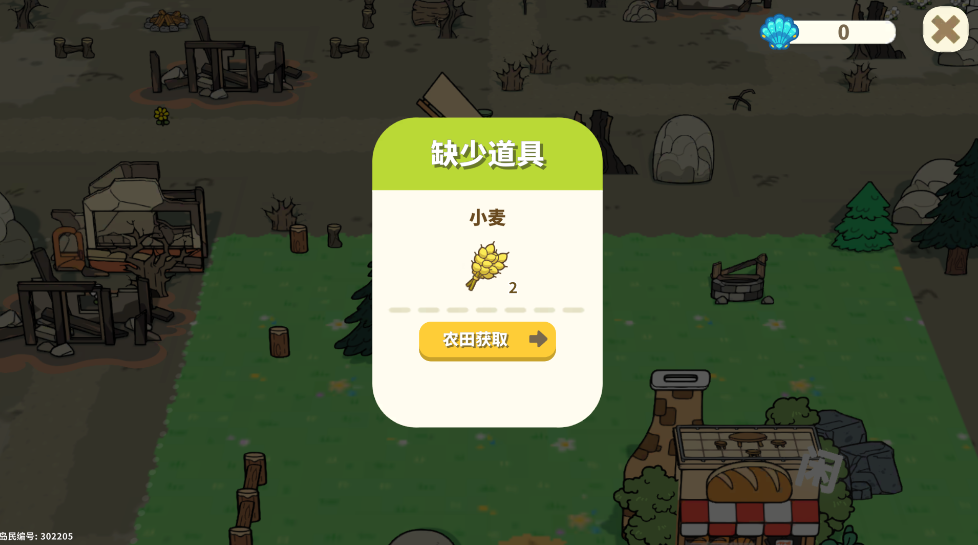Close the missing item dialog
The image size is (978, 545).
click(x=944, y=30)
